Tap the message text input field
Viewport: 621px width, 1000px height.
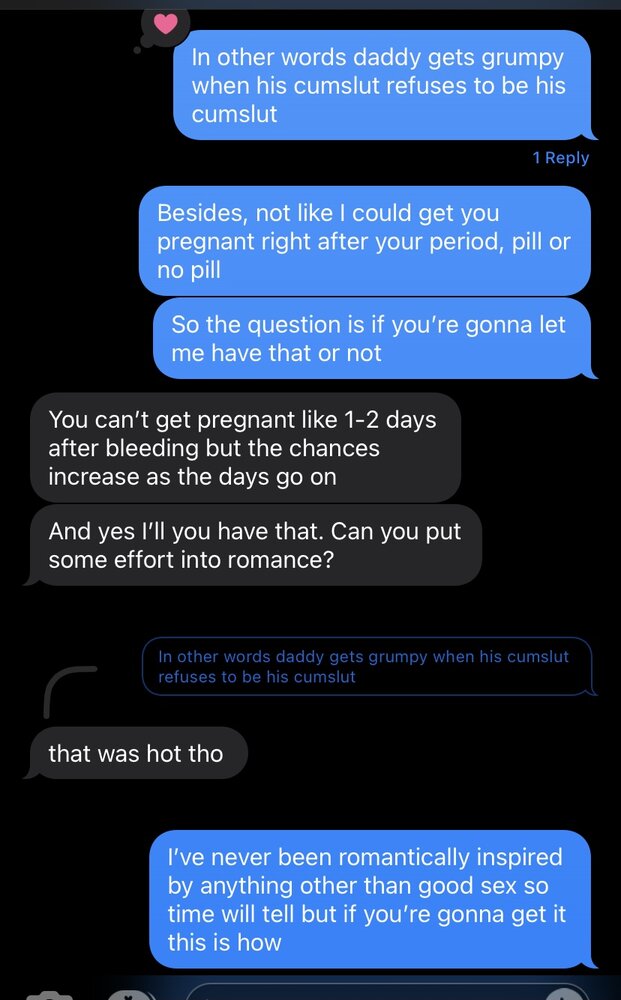(389, 992)
